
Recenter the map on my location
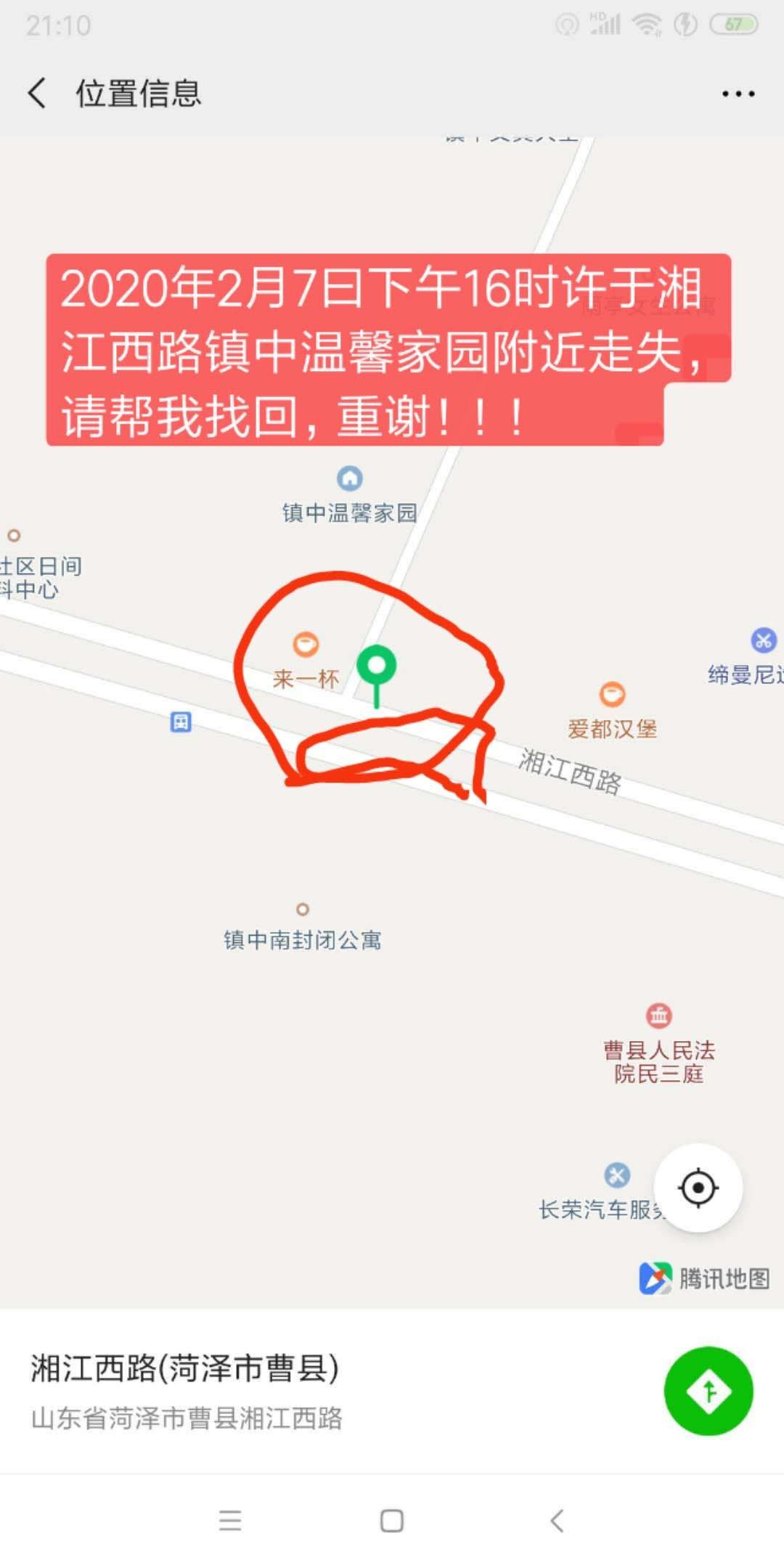698,1188
